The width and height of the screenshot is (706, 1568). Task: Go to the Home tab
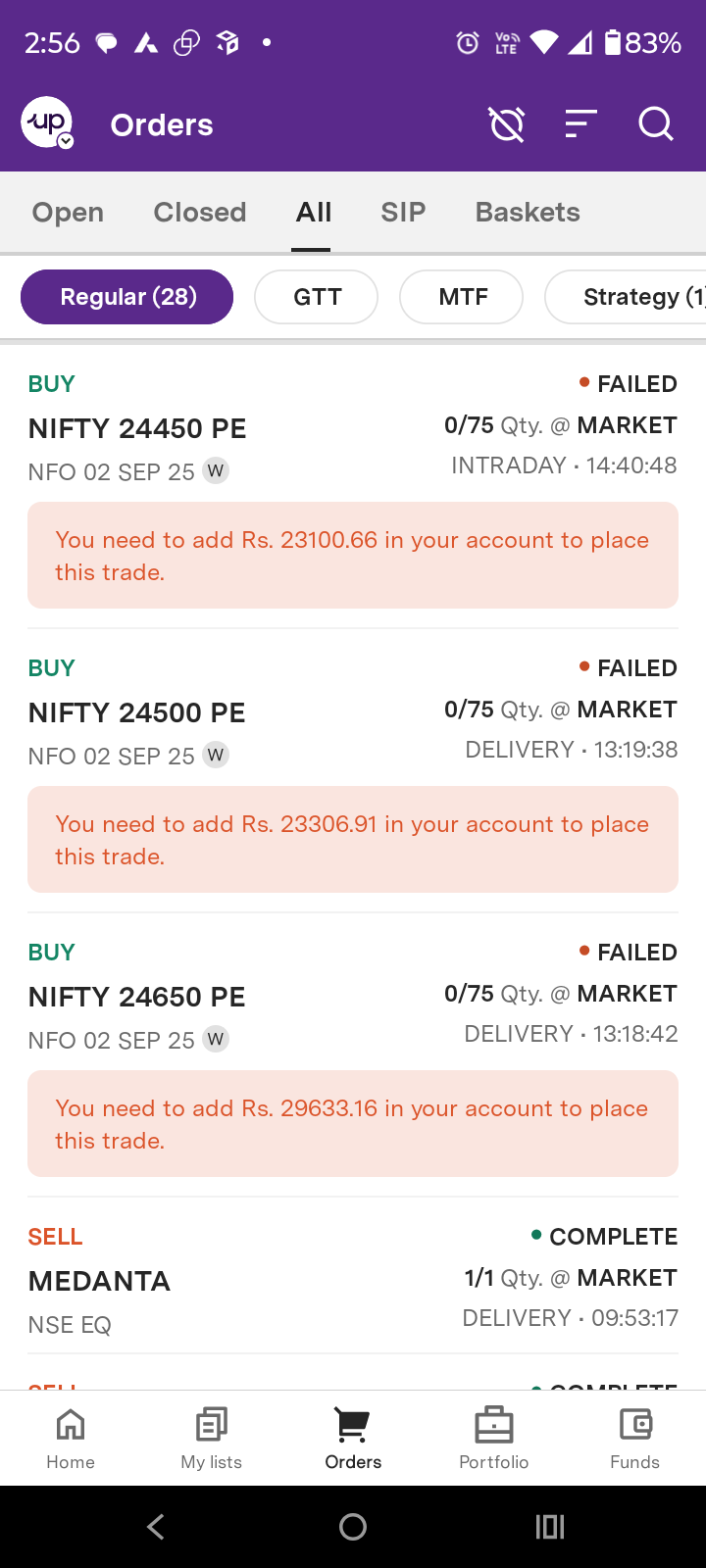point(71,1437)
